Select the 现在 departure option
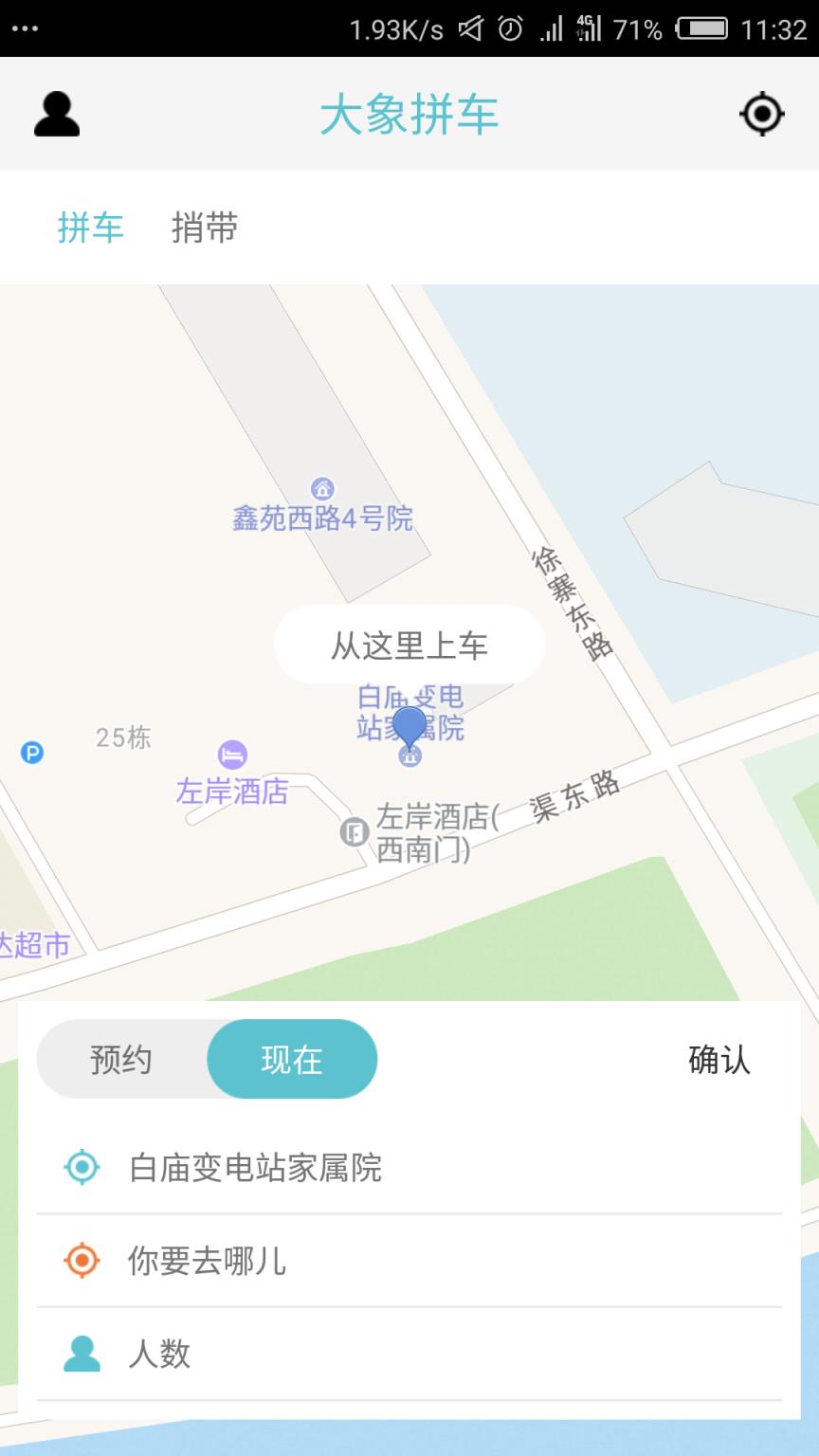This screenshot has width=819, height=1456. [291, 1059]
